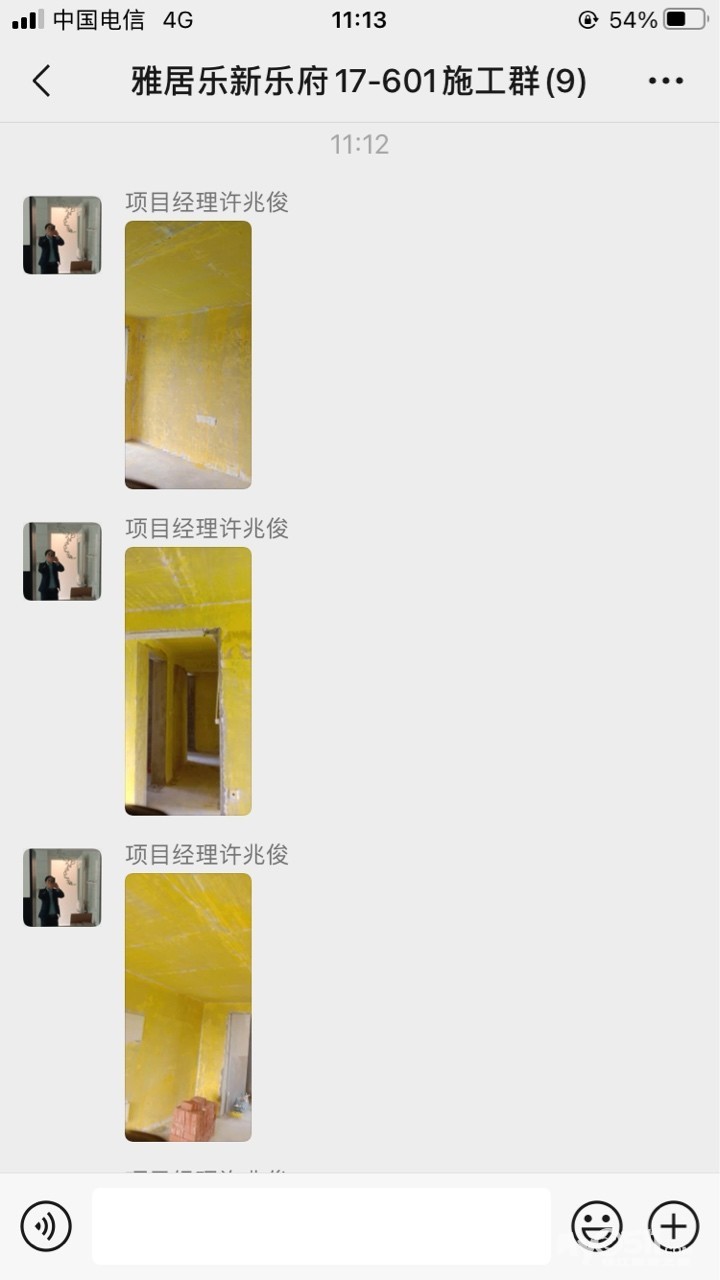The width and height of the screenshot is (720, 1280).
Task: Open the third photo showing red bricks
Action: (x=188, y=1007)
